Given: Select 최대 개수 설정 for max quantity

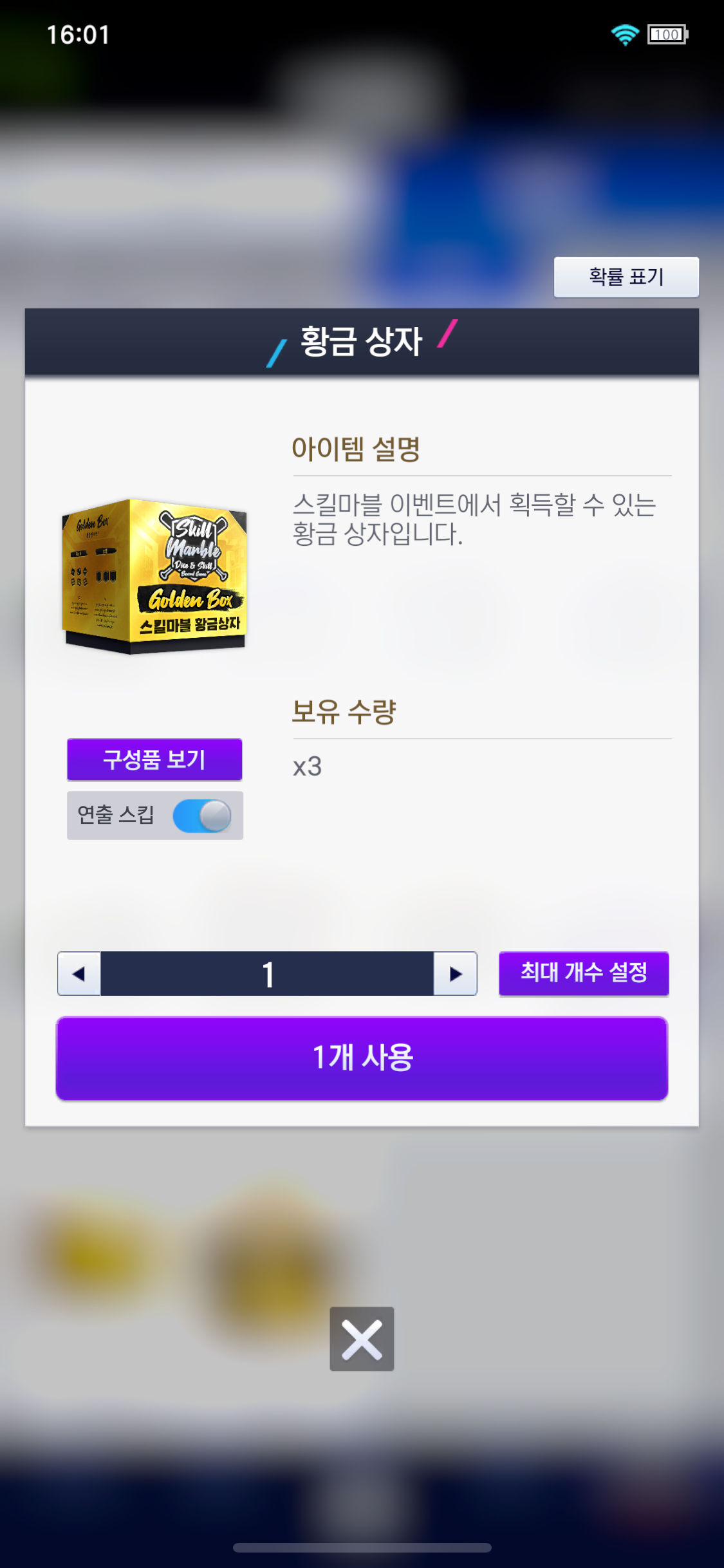Looking at the screenshot, I should click(584, 973).
